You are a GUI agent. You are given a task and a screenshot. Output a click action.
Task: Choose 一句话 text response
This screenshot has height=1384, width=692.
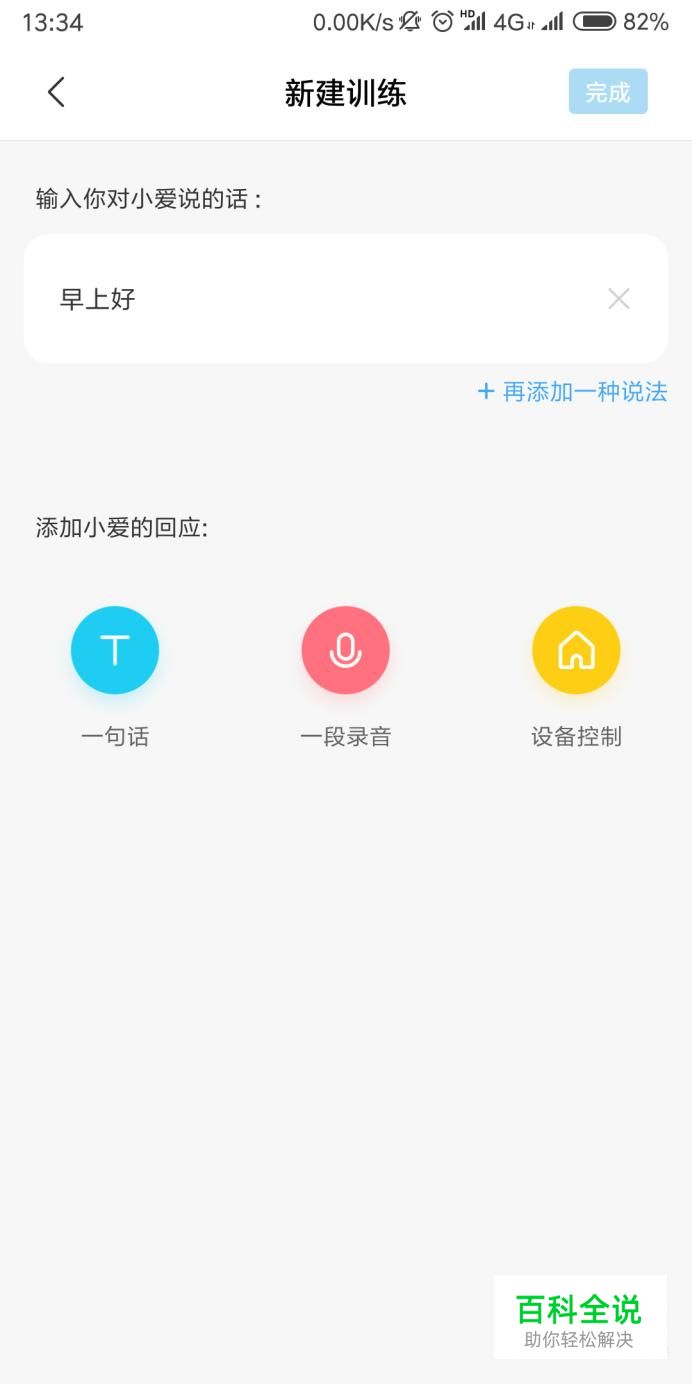click(x=115, y=650)
